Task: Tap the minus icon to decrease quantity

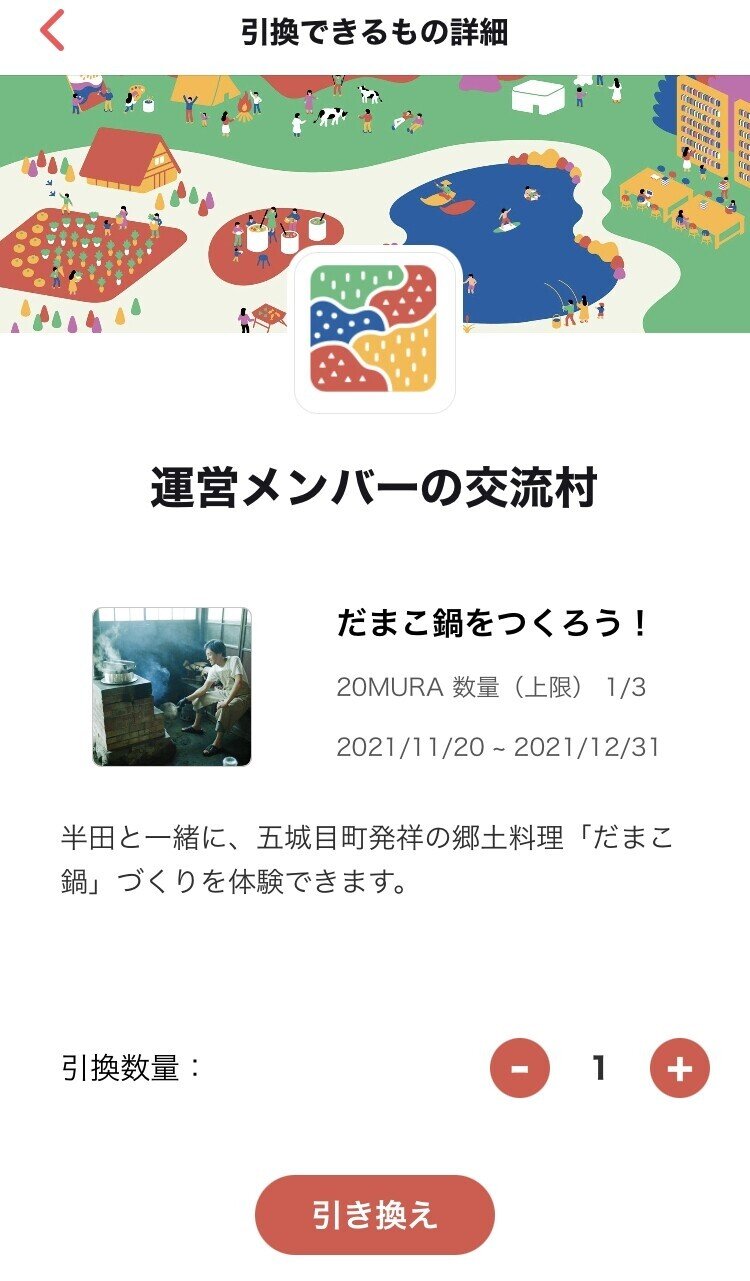Action: pyautogui.click(x=519, y=1068)
